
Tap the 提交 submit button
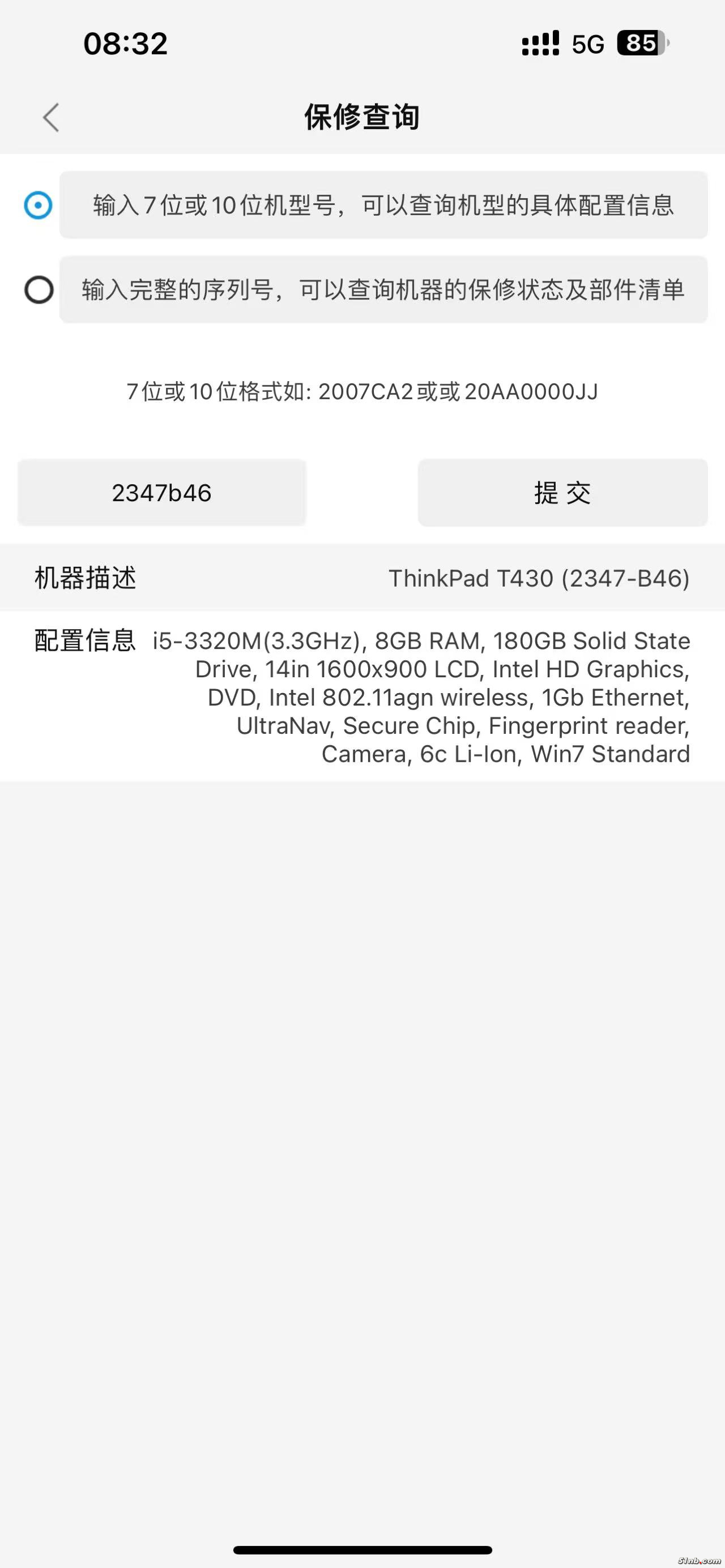tap(562, 493)
